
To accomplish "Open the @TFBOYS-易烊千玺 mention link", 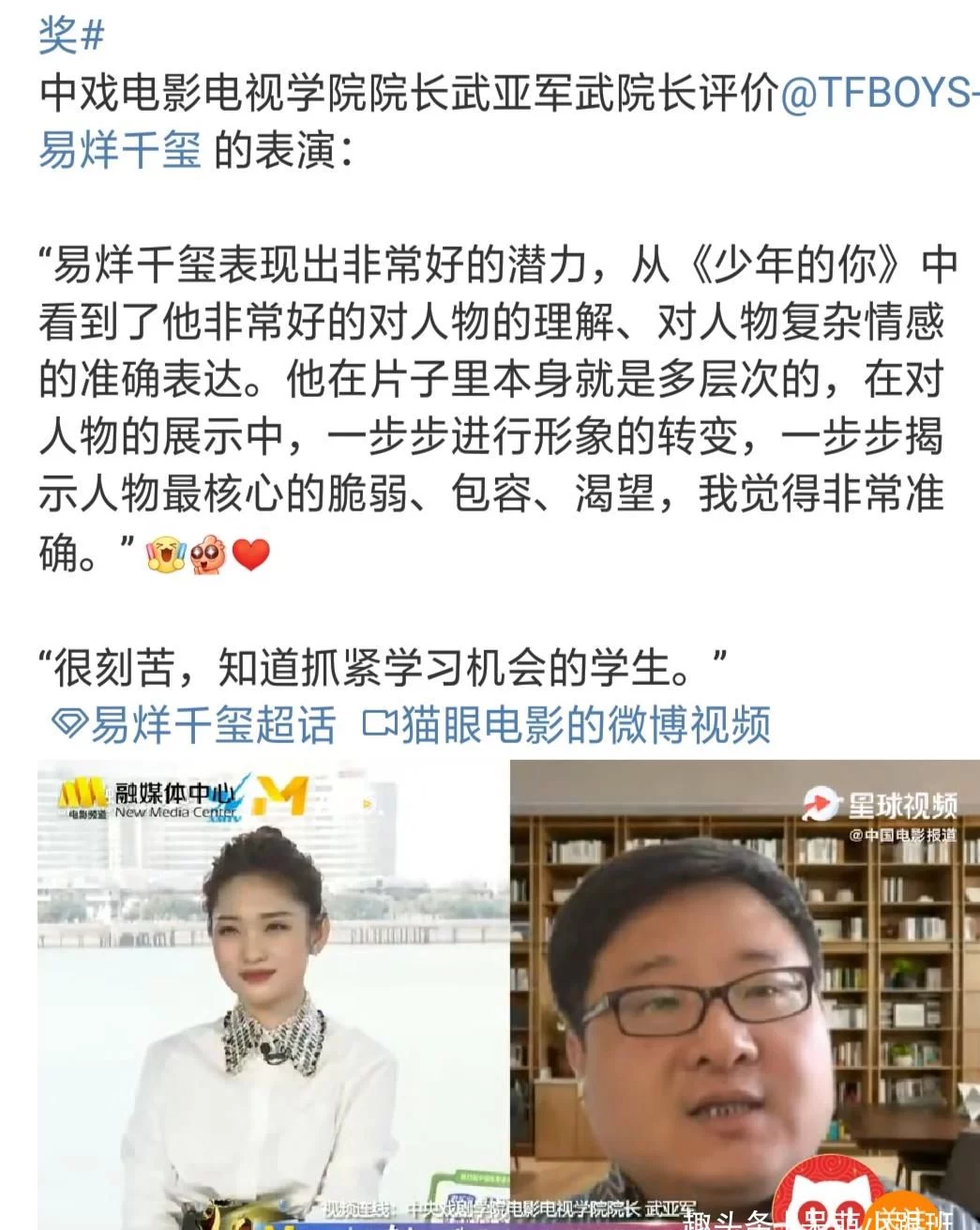I will (877, 94).
